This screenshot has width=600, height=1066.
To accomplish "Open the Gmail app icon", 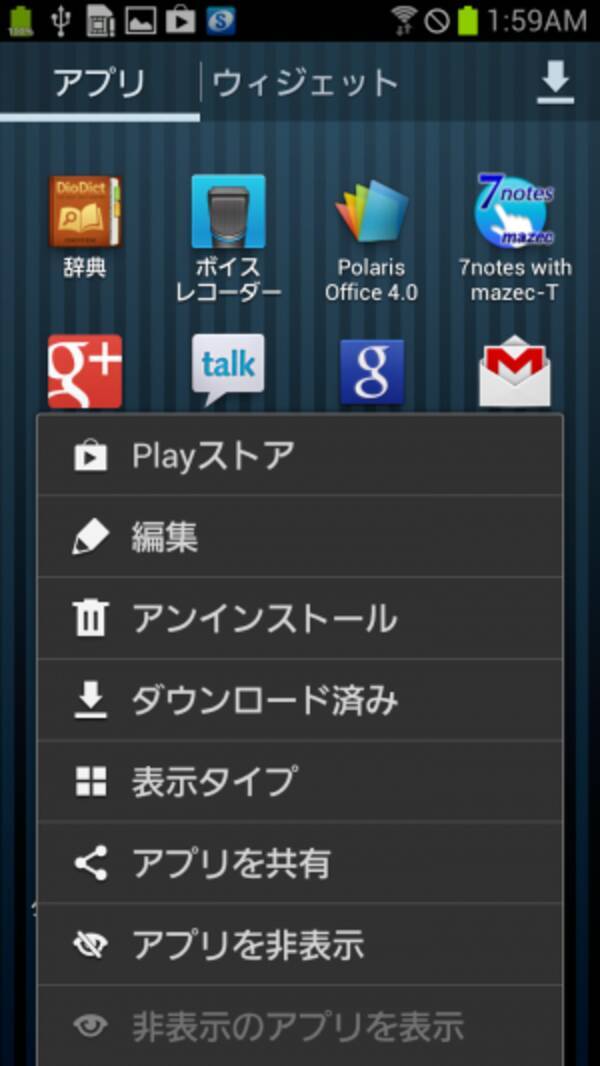I will [x=515, y=371].
